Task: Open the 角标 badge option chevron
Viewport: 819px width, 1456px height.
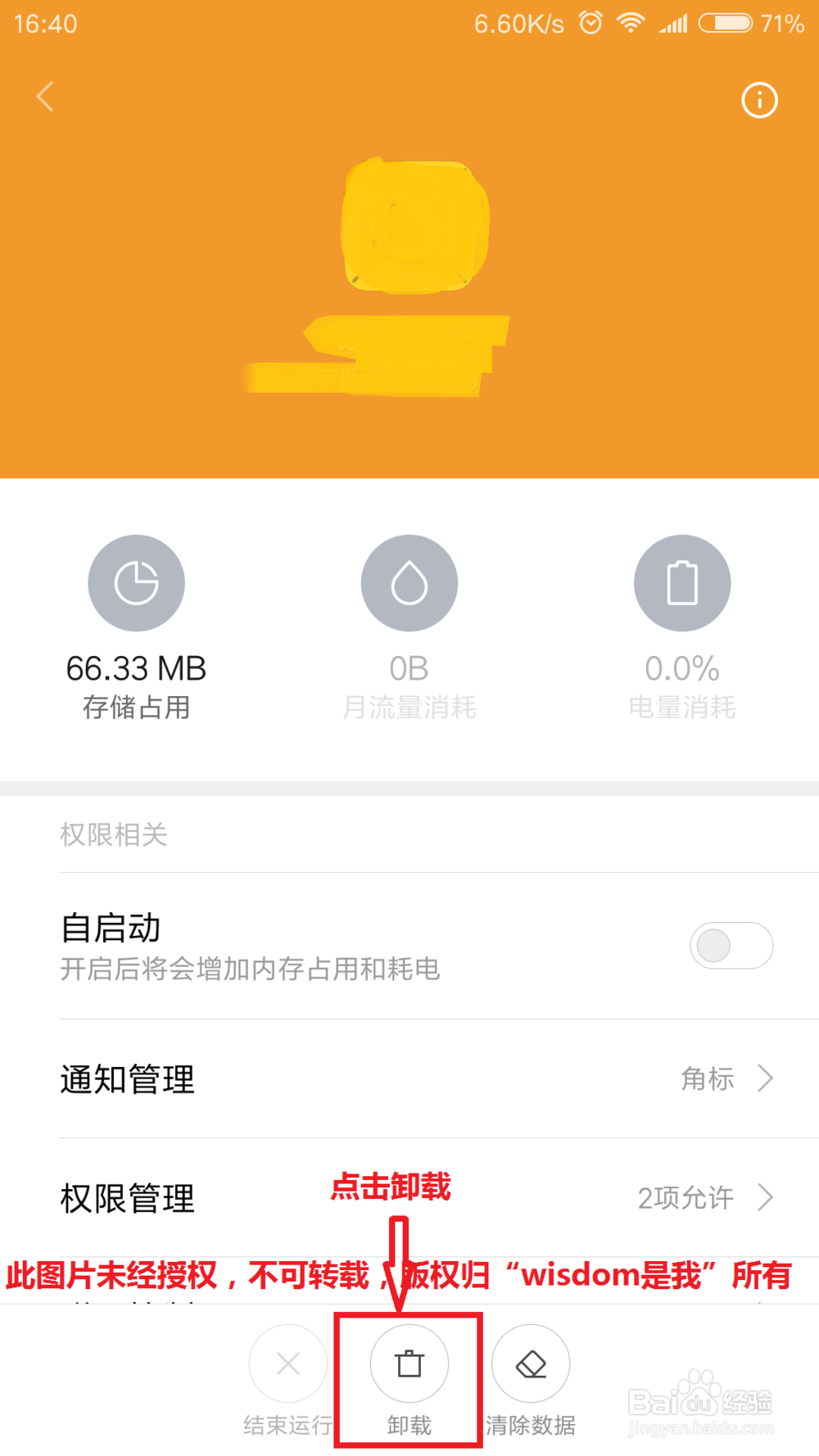Action: (x=765, y=1079)
